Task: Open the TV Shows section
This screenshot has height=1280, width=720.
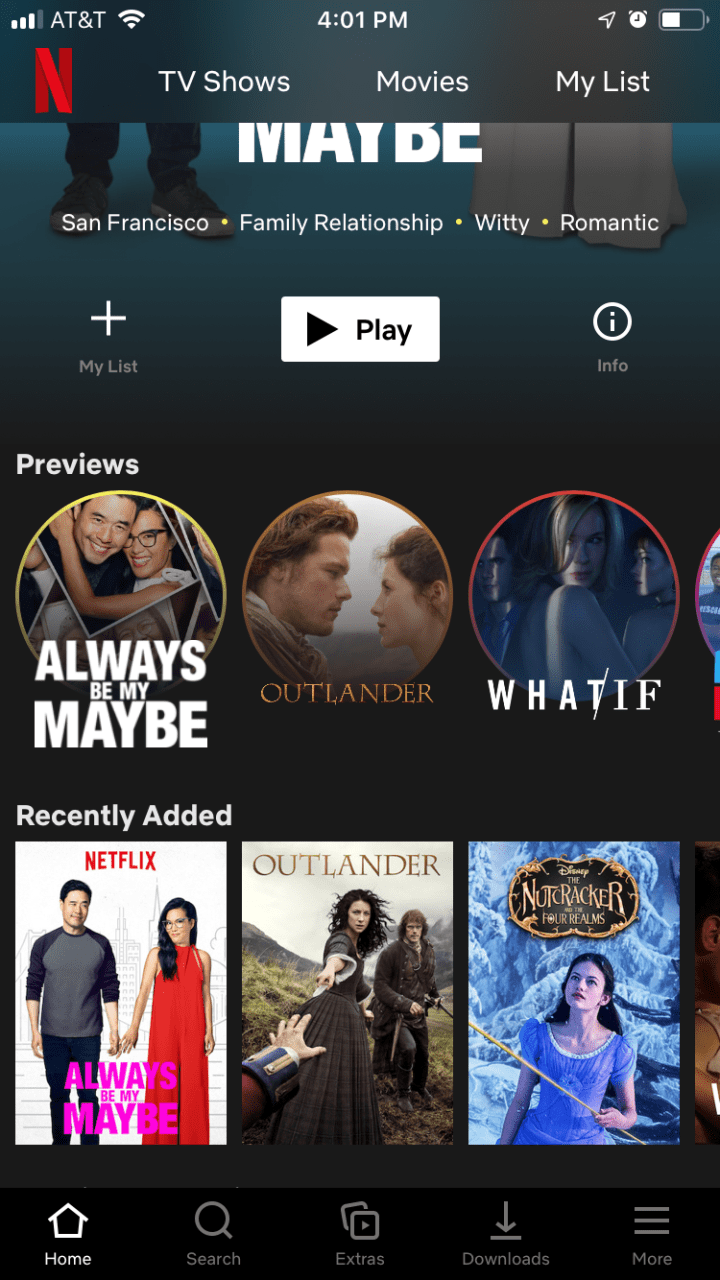Action: click(224, 82)
